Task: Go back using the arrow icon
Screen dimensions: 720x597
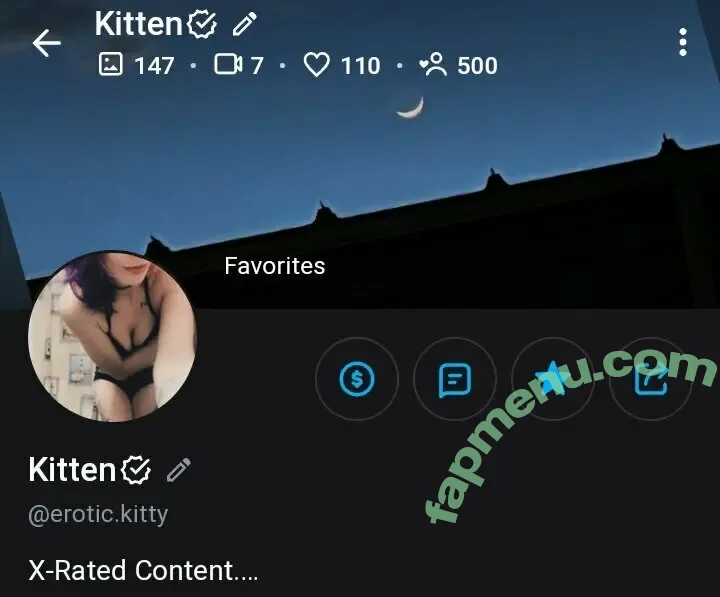Action: (46, 43)
